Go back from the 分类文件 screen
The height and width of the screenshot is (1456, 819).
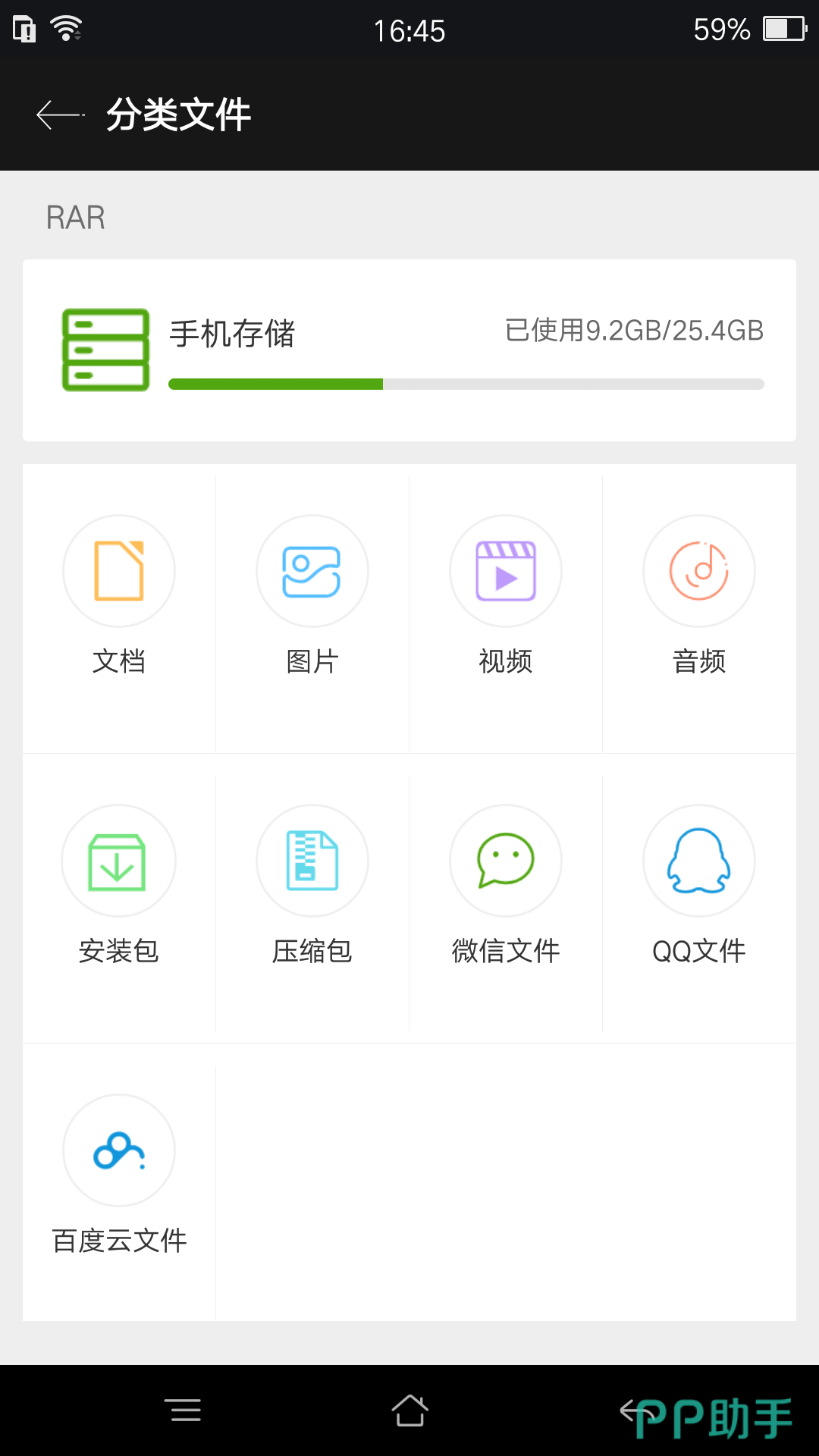pyautogui.click(x=60, y=115)
